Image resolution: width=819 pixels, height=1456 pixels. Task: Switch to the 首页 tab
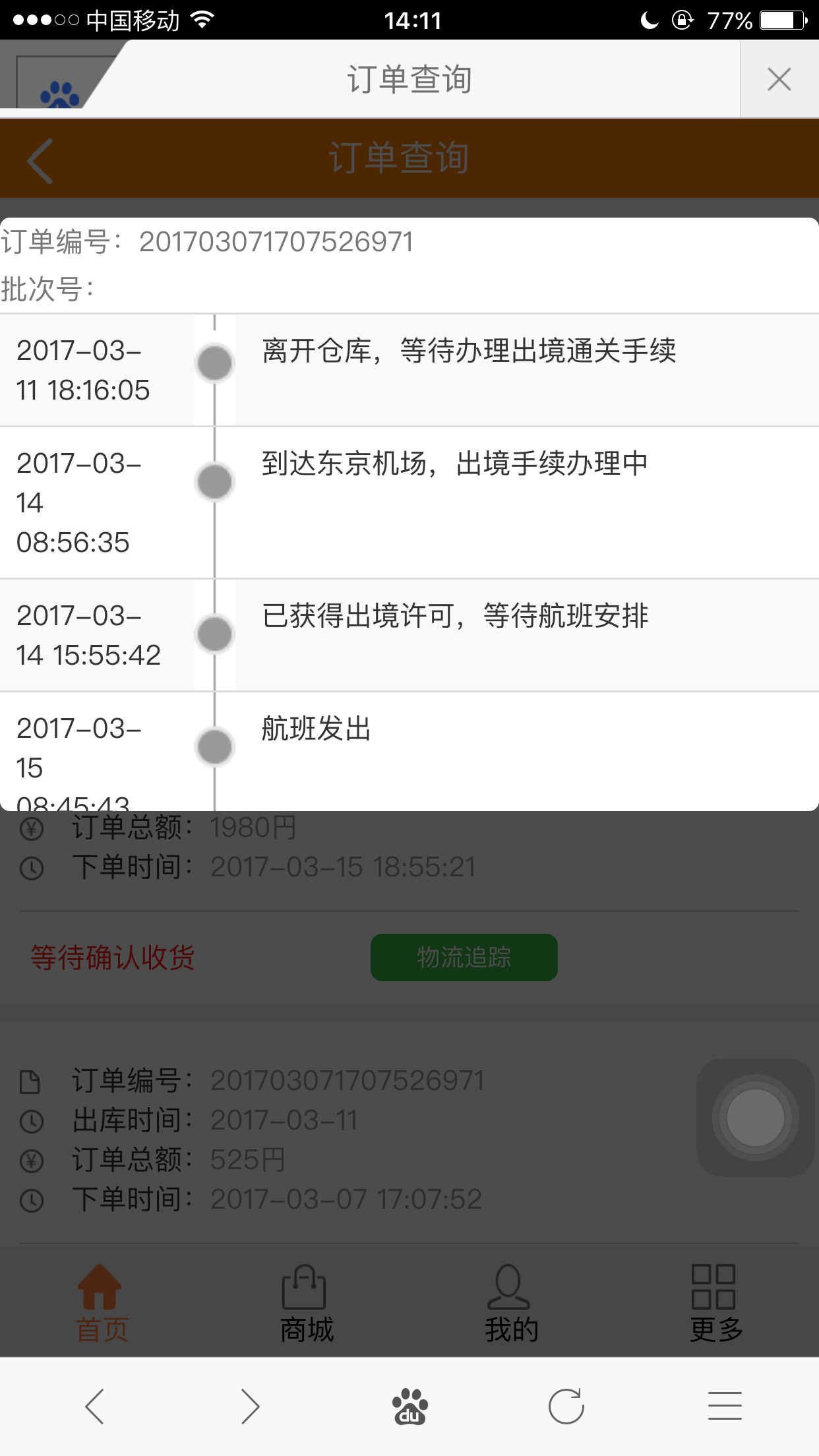click(x=101, y=1303)
